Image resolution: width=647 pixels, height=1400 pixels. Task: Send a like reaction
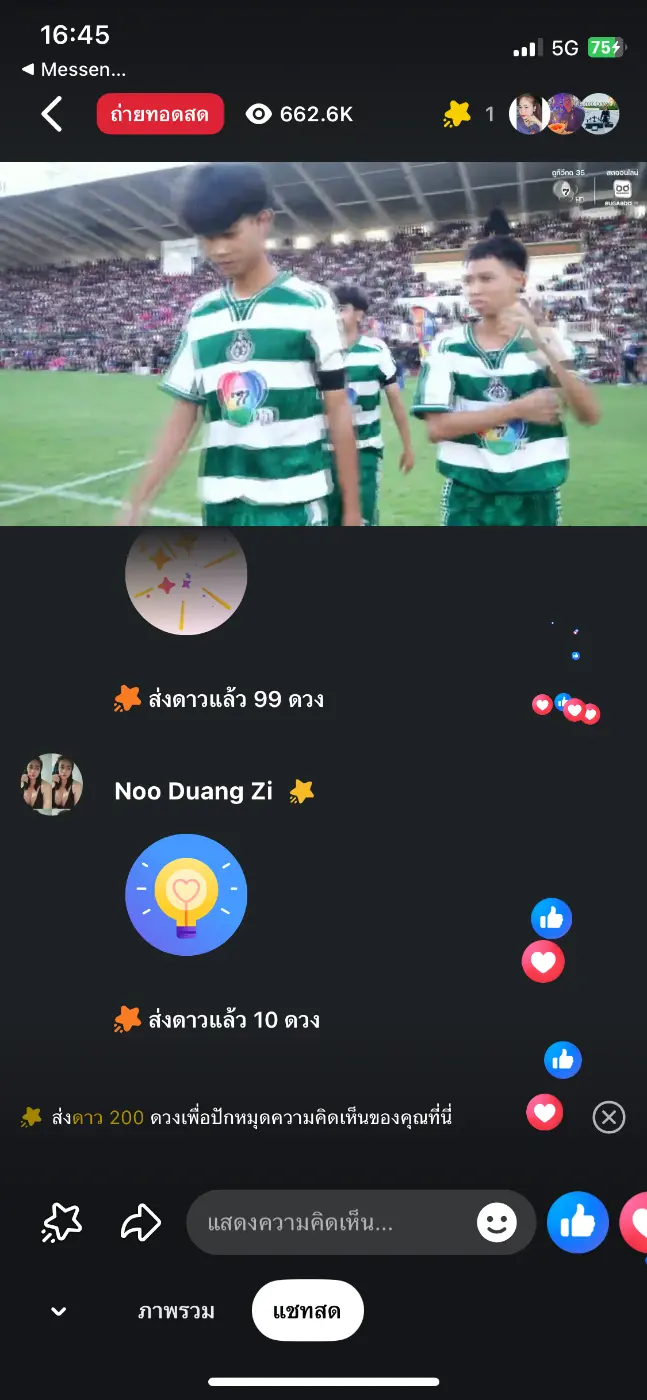point(578,1222)
